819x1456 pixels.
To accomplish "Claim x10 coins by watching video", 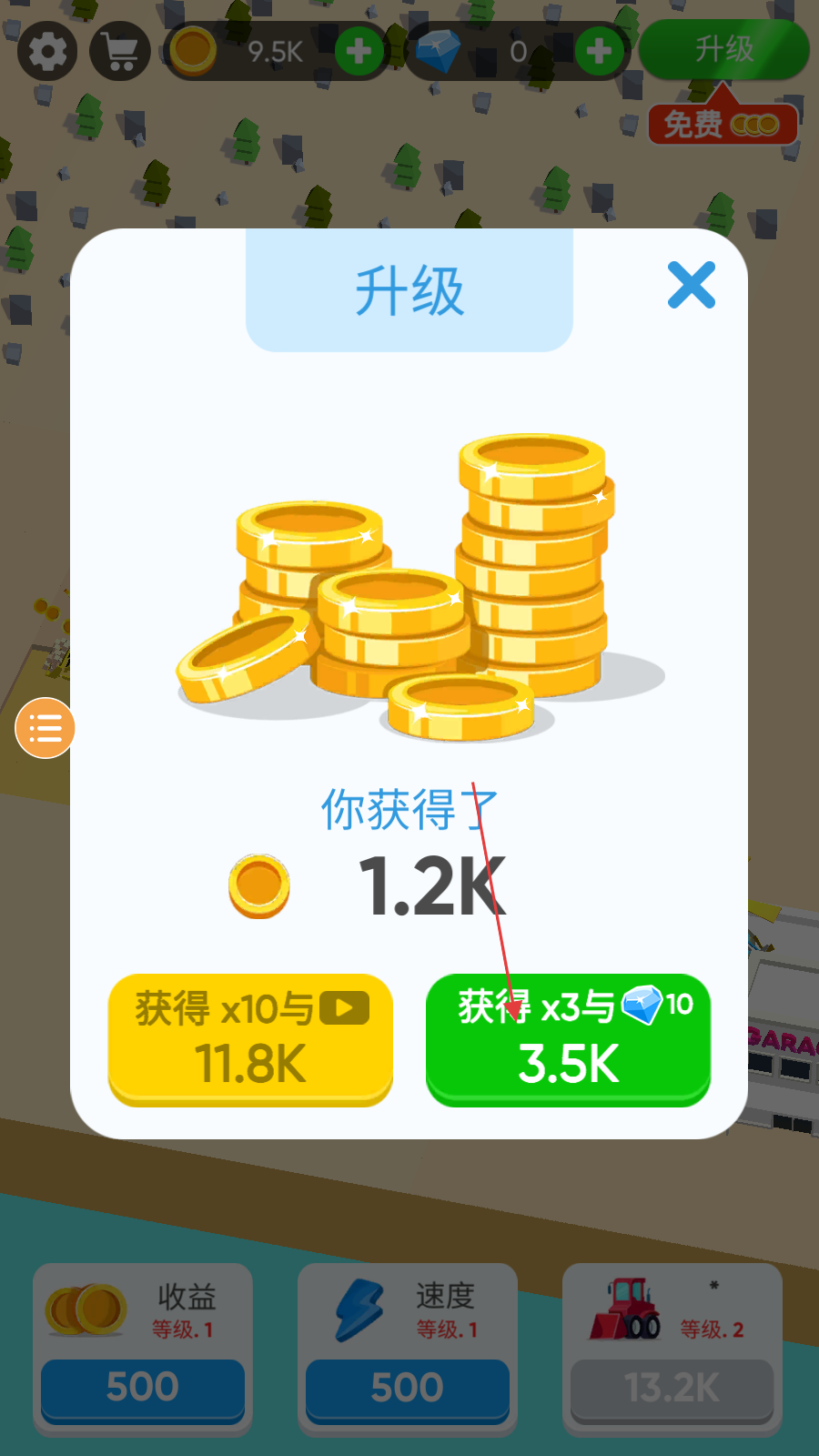I will (x=250, y=1039).
